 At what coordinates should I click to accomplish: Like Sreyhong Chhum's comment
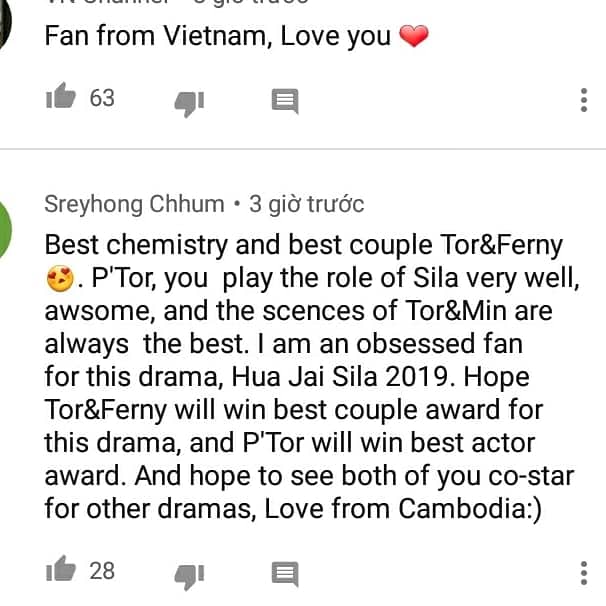click(61, 571)
